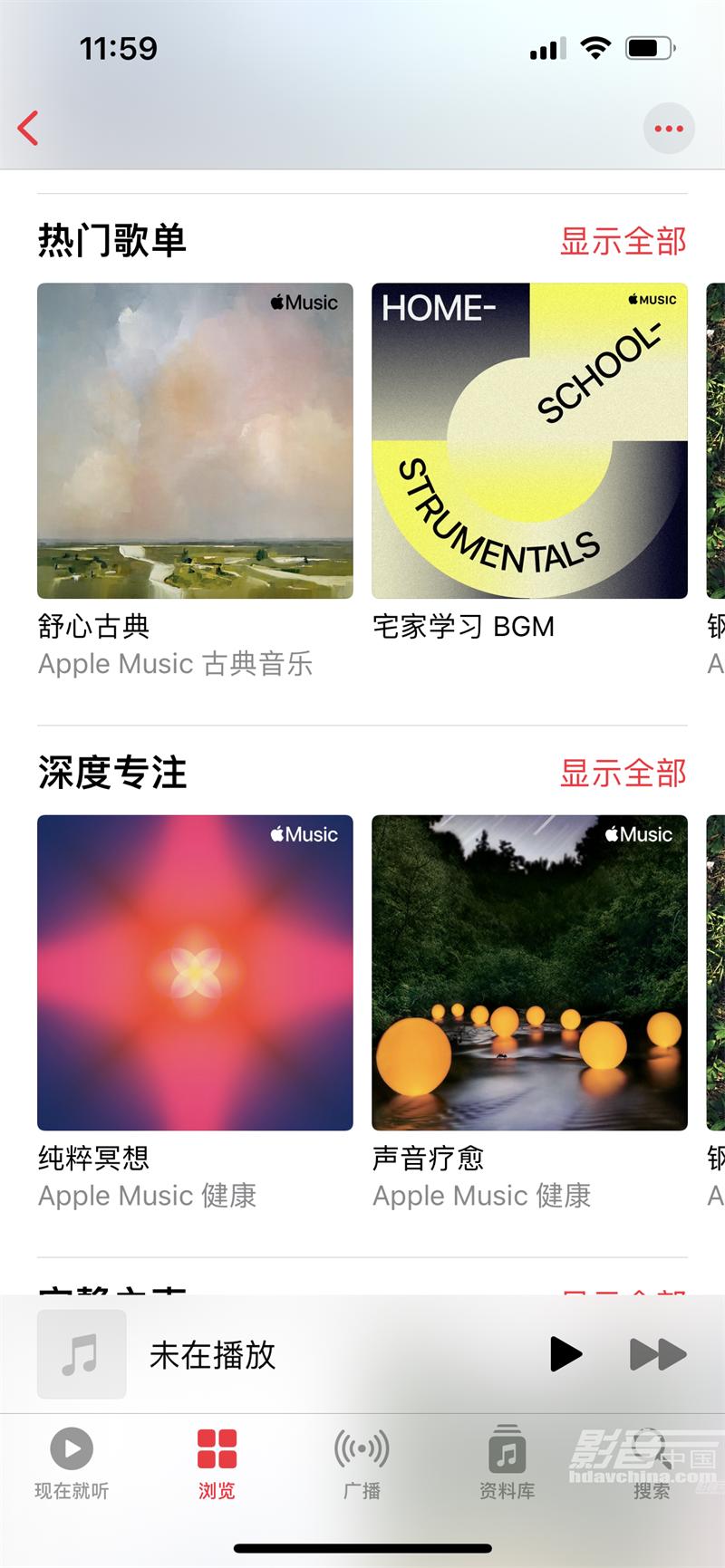Screen dimensions: 725x1568
Task: Tap the Wi-Fi status icon
Action: [594, 49]
